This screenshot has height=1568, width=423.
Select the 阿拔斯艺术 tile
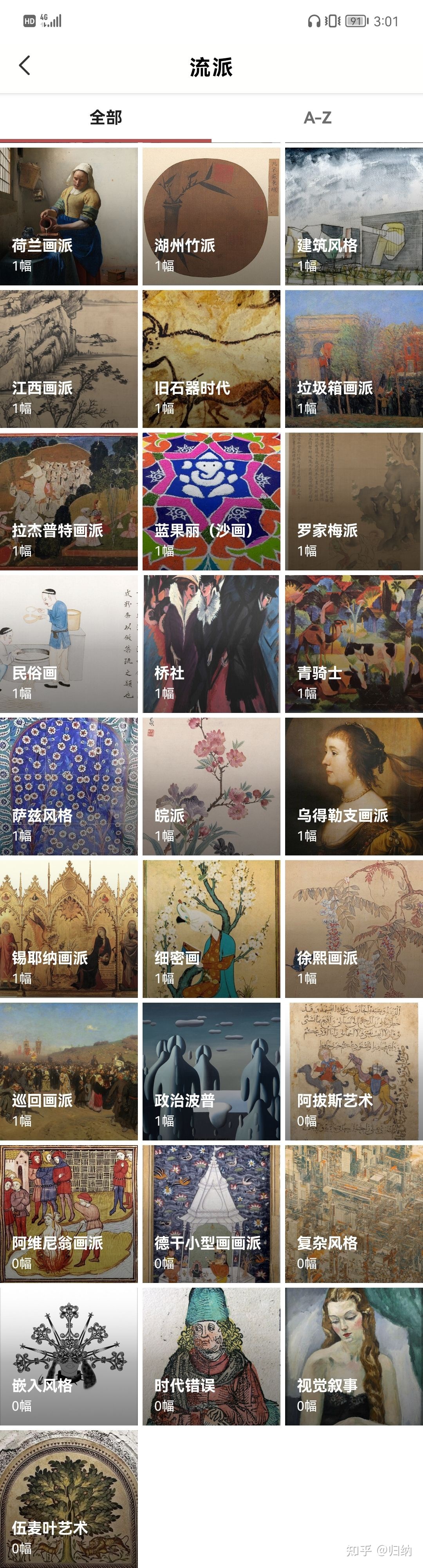(x=354, y=1071)
